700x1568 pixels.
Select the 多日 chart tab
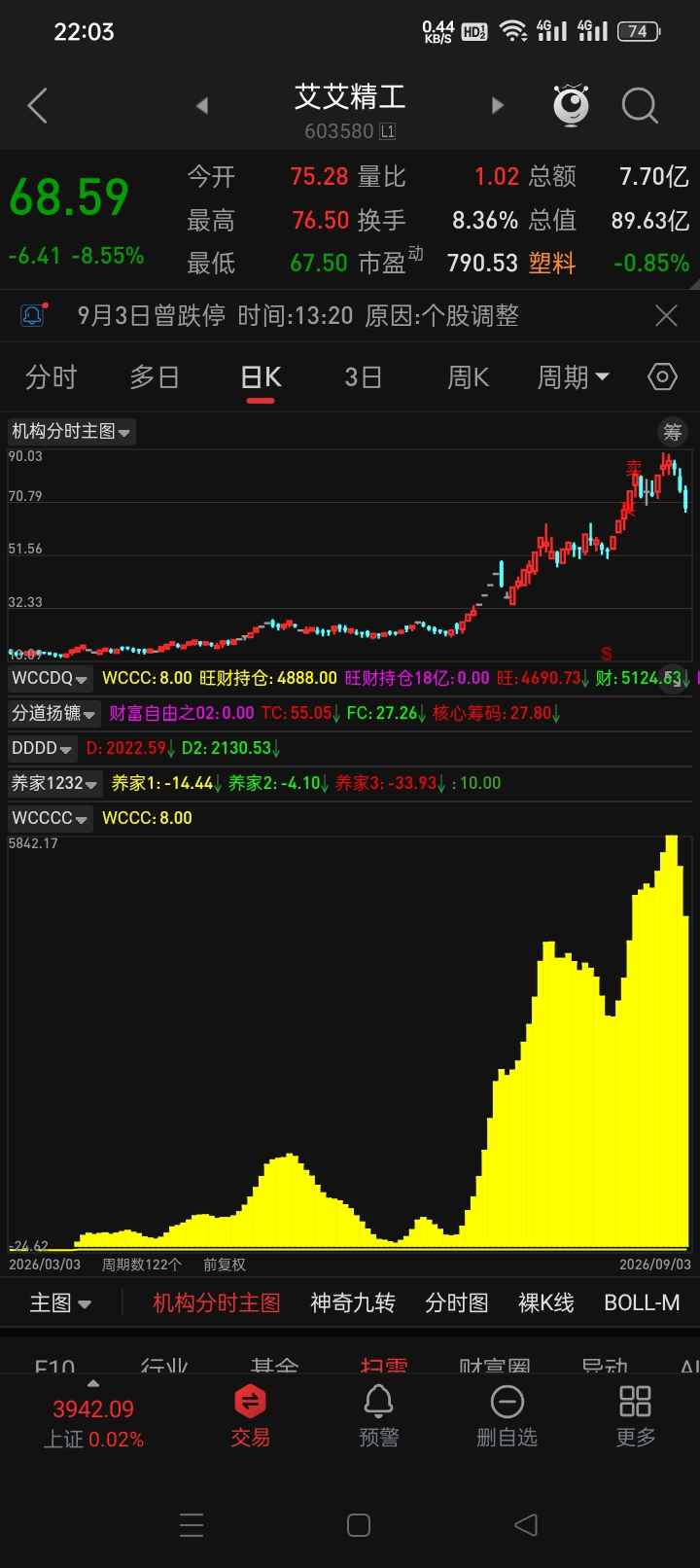click(x=155, y=377)
